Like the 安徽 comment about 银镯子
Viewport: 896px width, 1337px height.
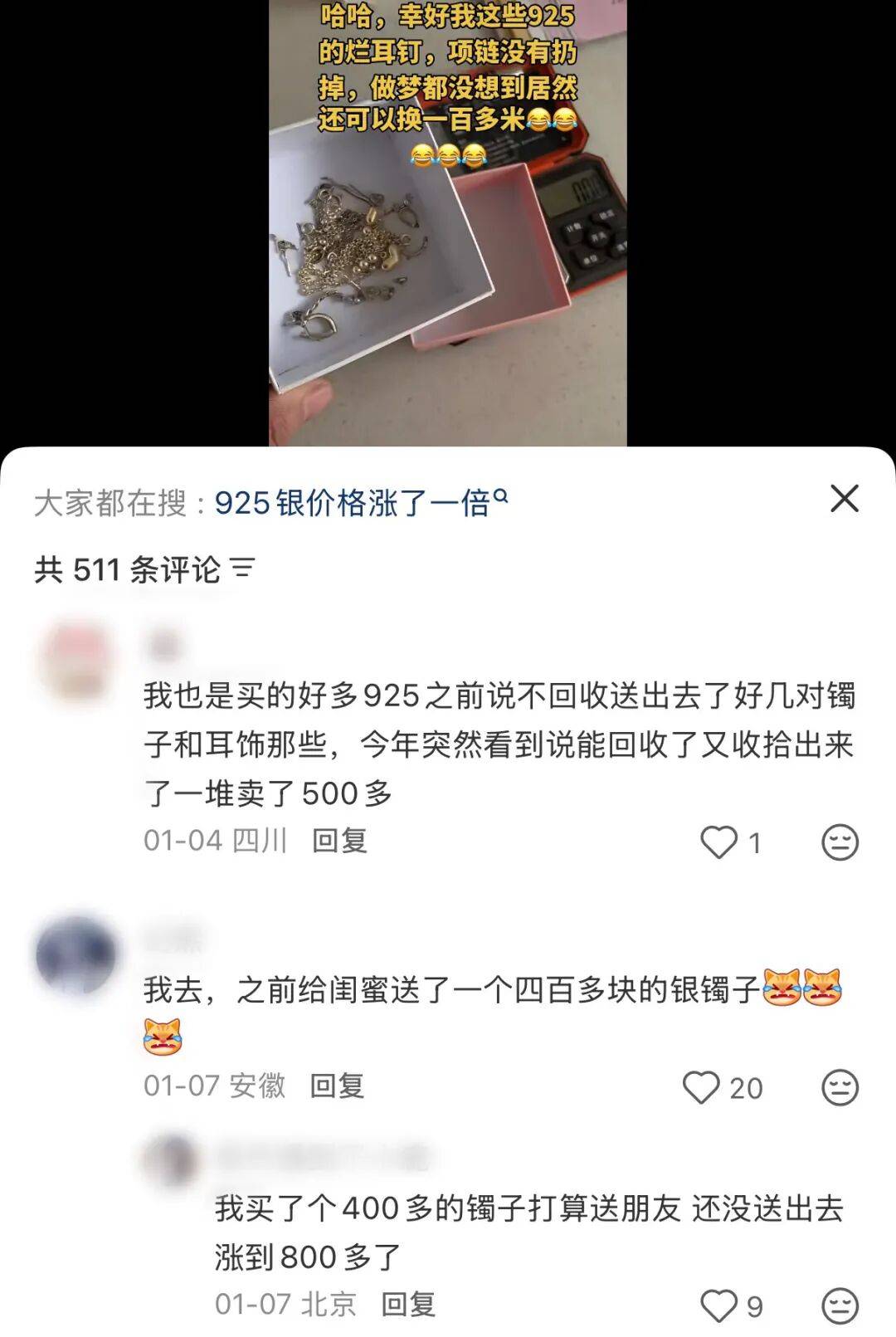tap(701, 1087)
